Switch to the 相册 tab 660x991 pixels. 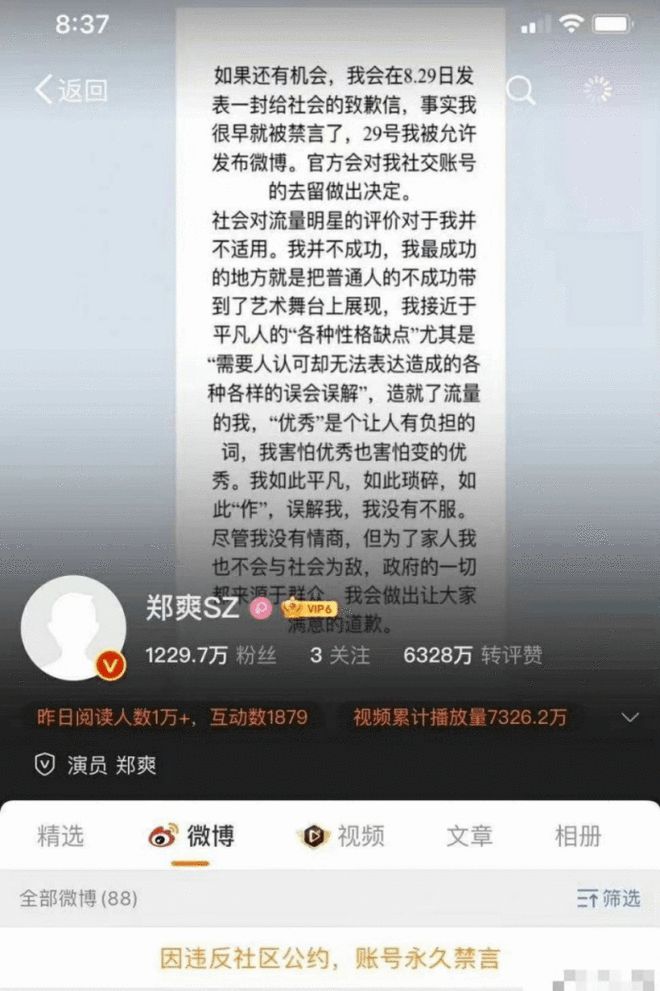tap(578, 835)
